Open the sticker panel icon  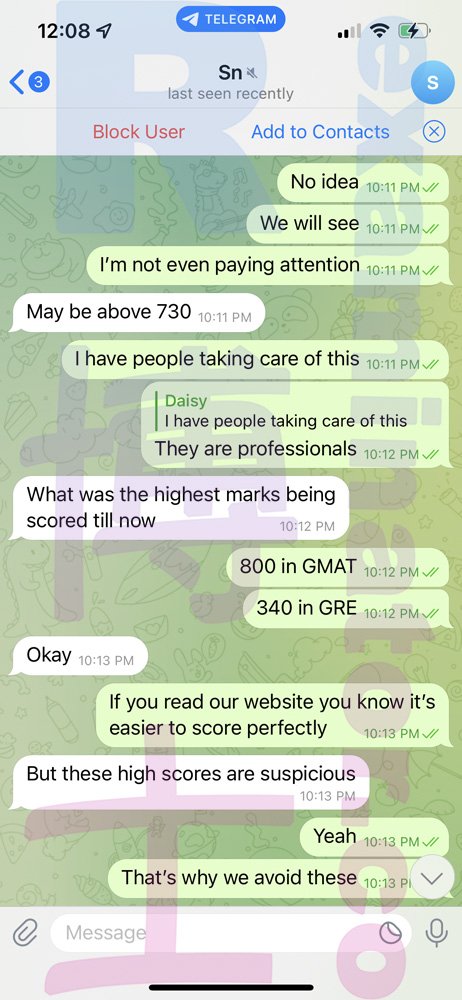[390, 934]
